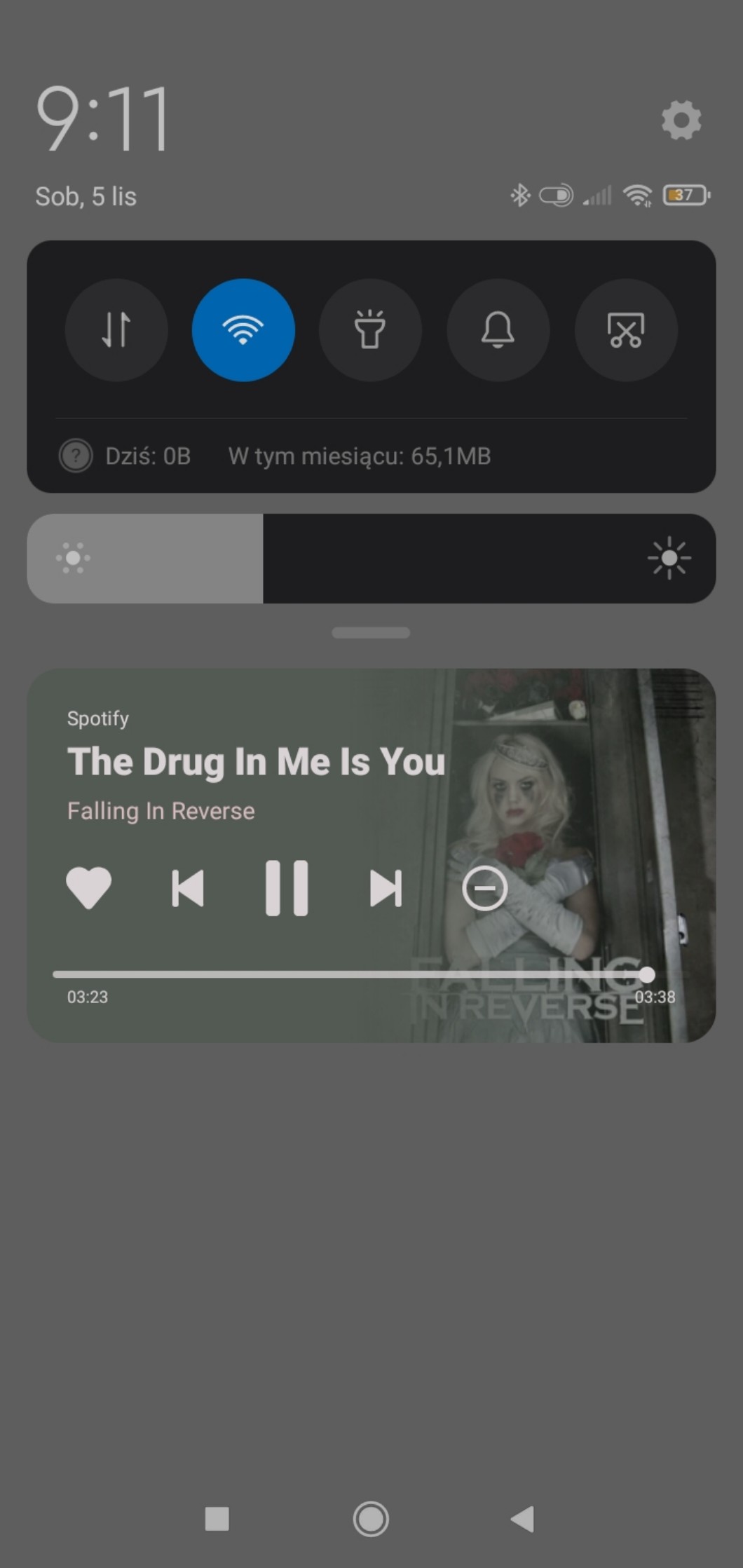Image resolution: width=743 pixels, height=1568 pixels.
Task: Skip to the next track
Action: [386, 888]
